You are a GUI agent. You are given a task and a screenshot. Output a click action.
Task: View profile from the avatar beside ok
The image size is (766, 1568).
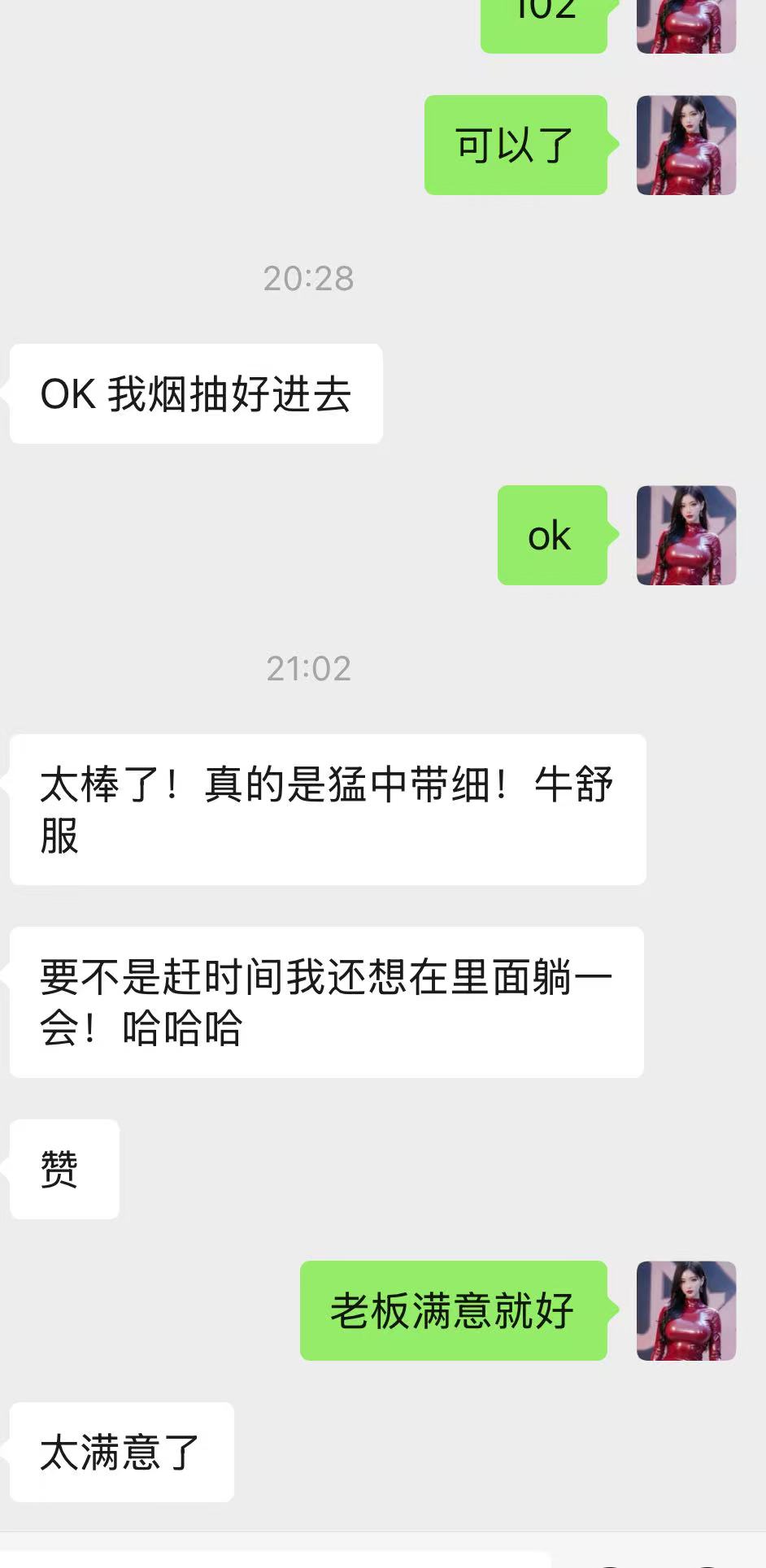685,536
